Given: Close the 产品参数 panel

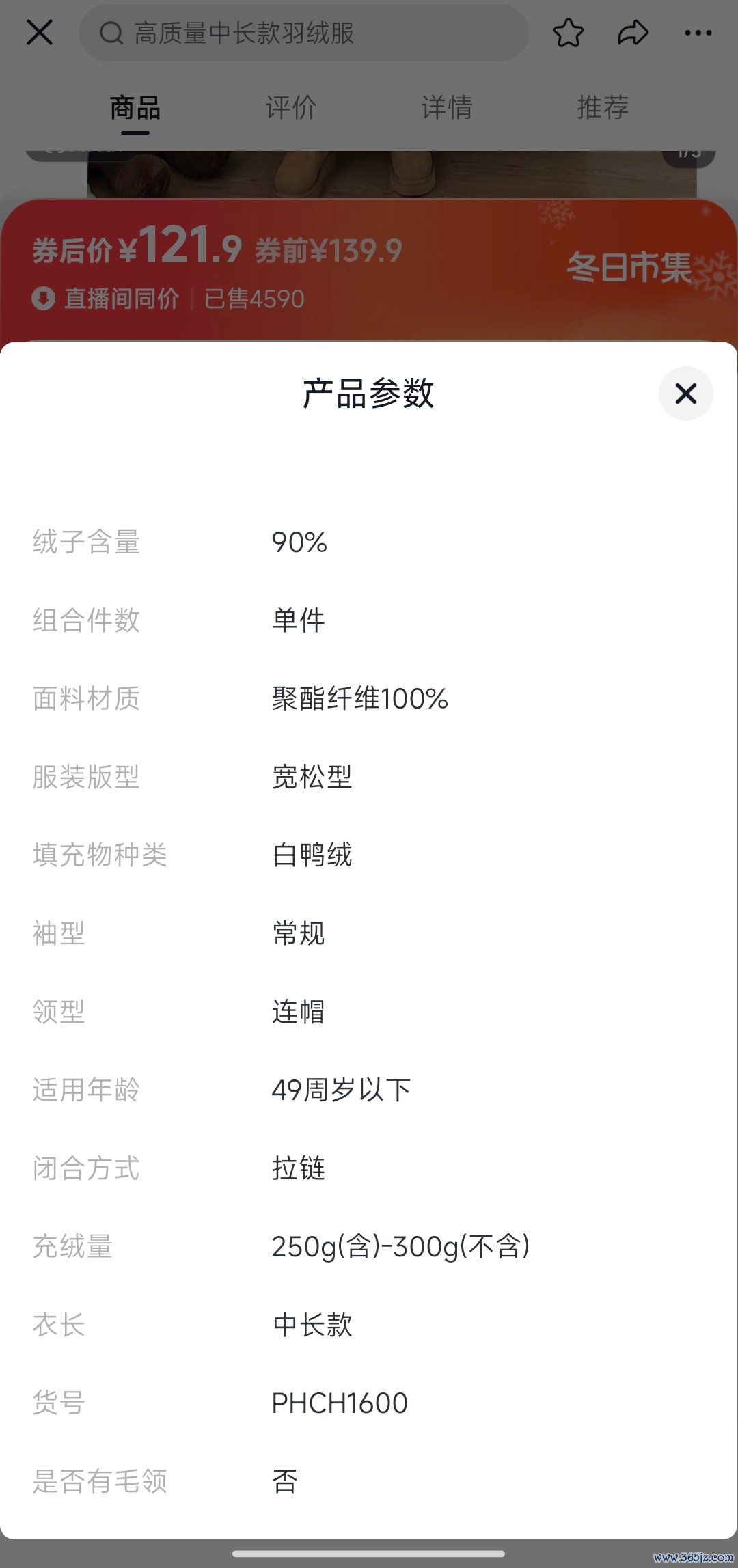Looking at the screenshot, I should 685,394.
